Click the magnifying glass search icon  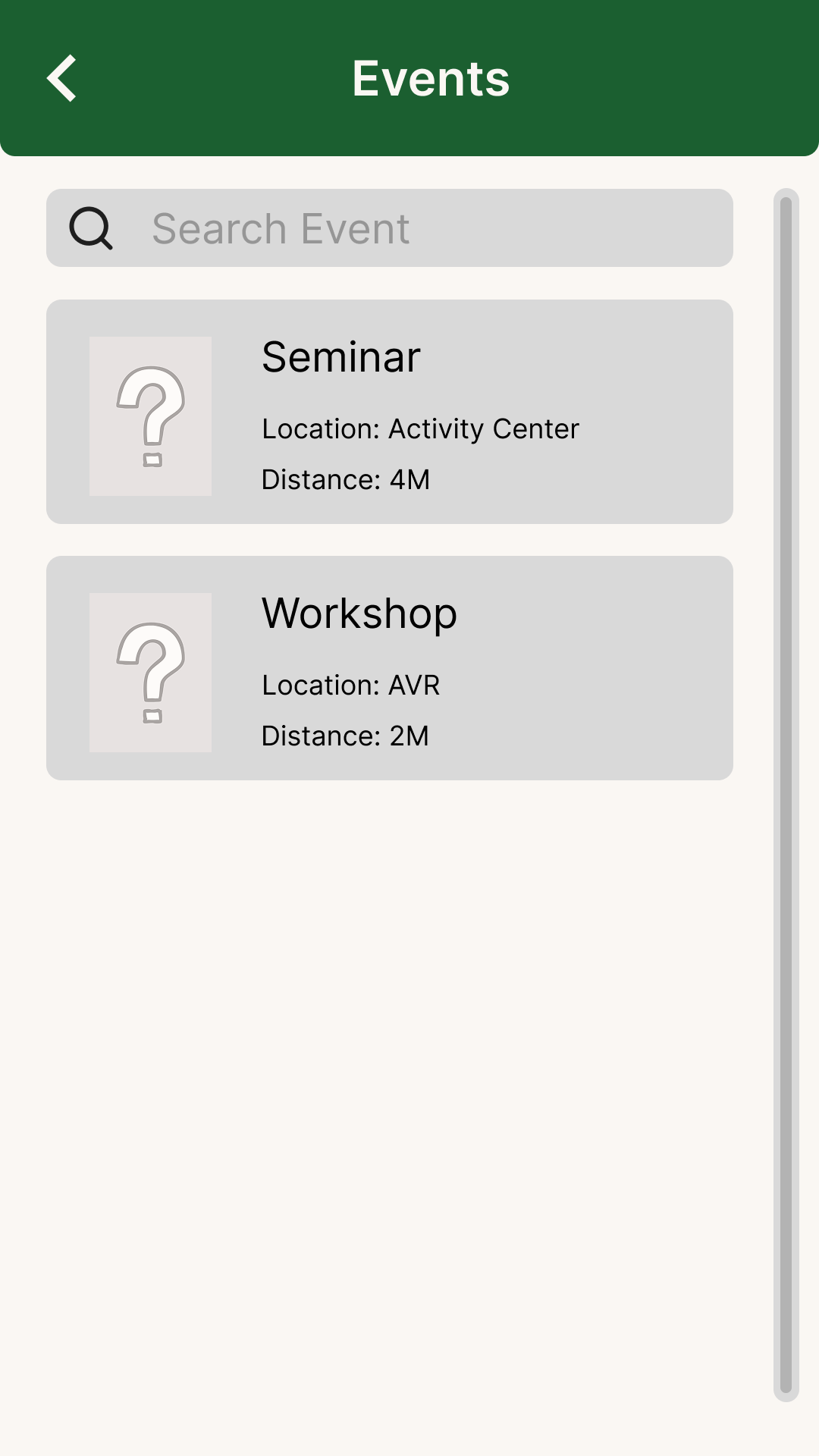point(90,228)
